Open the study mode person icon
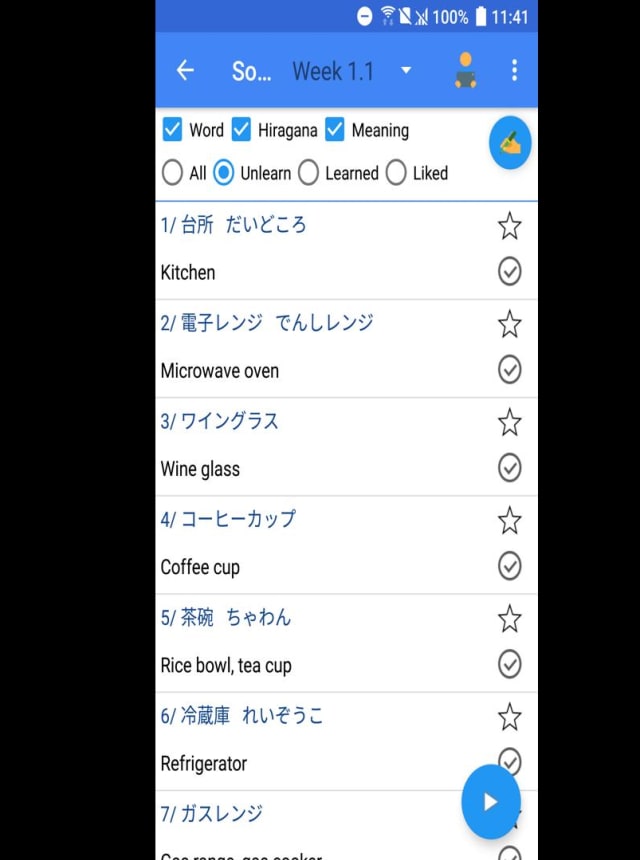The image size is (640, 860). coord(465,71)
